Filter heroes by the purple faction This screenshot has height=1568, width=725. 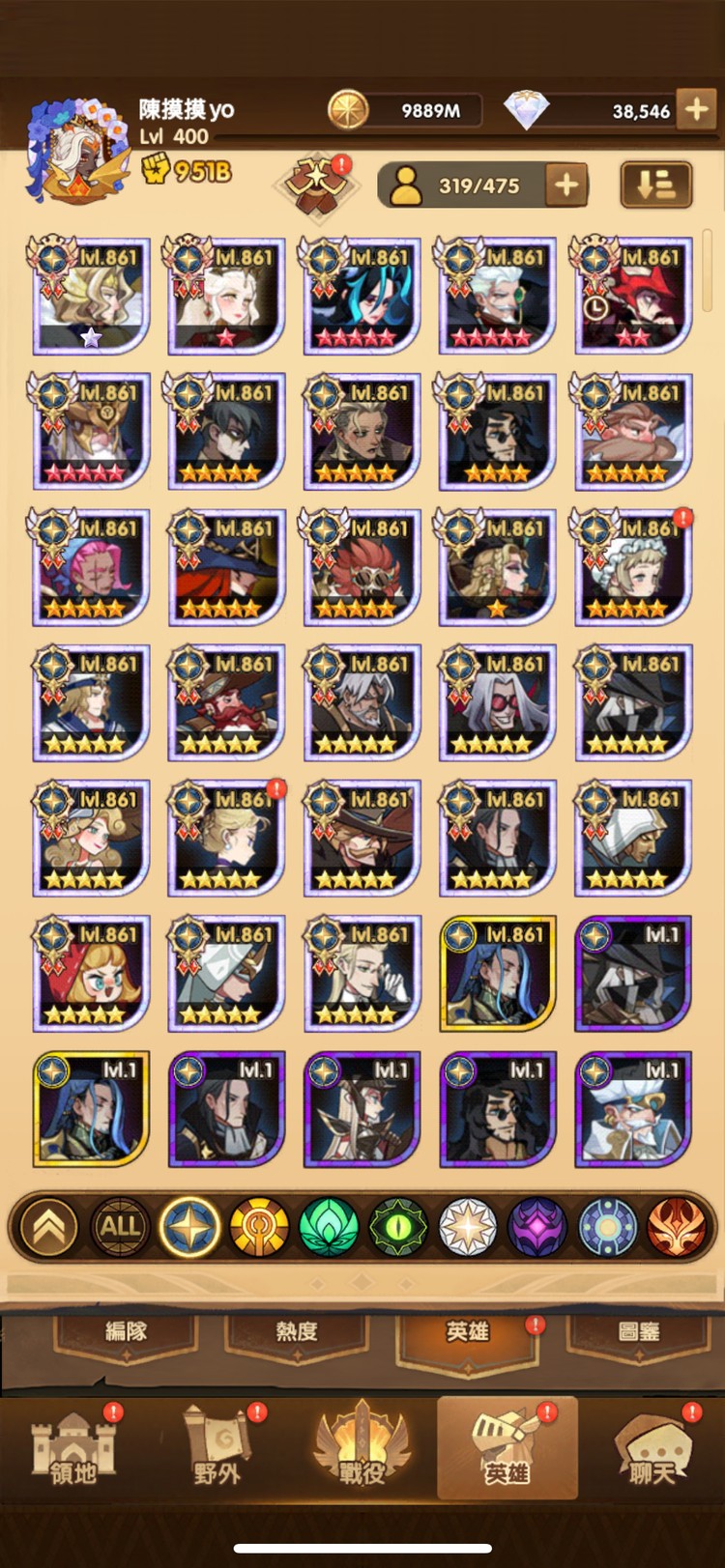point(537,1227)
